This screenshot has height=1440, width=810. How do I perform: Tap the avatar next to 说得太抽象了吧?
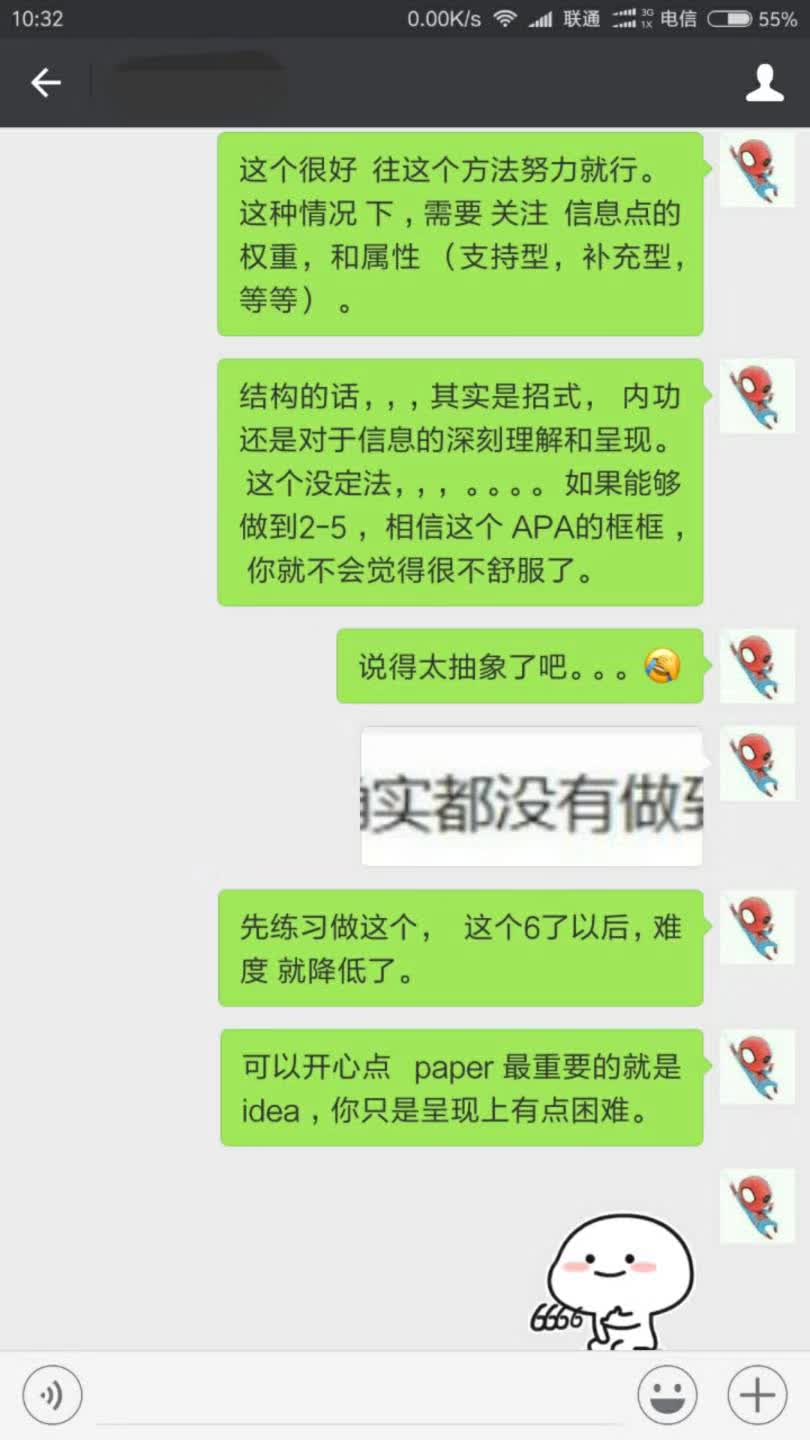tap(757, 666)
